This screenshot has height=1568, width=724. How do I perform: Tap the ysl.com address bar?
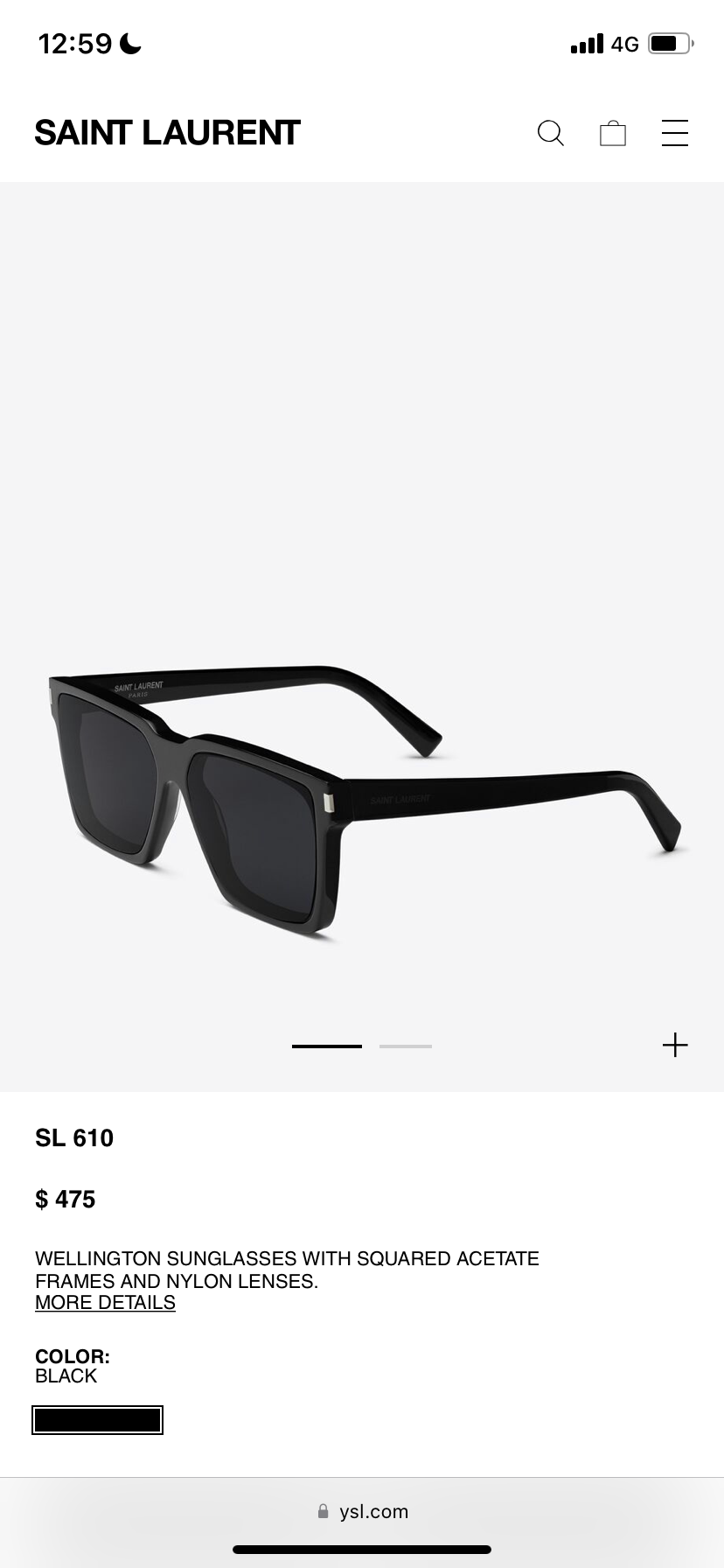point(362,1511)
